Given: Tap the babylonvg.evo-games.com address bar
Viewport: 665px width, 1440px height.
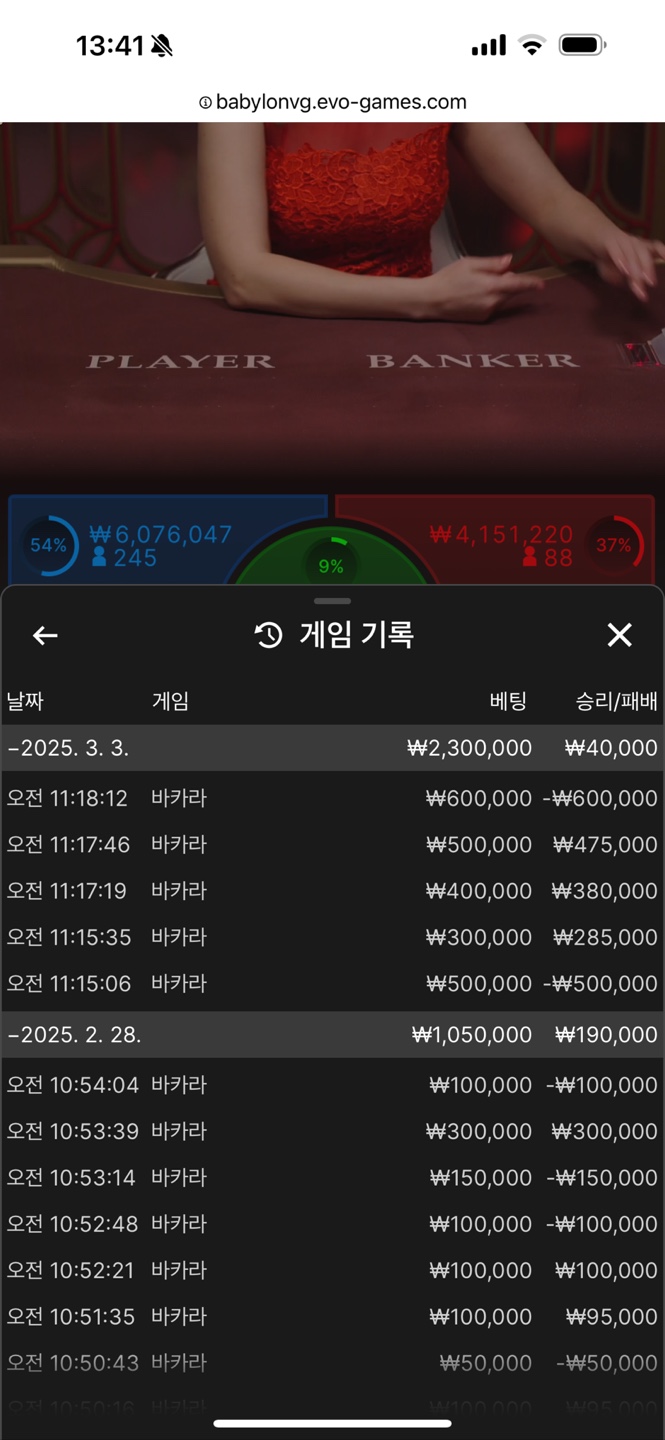Looking at the screenshot, I should point(332,101).
